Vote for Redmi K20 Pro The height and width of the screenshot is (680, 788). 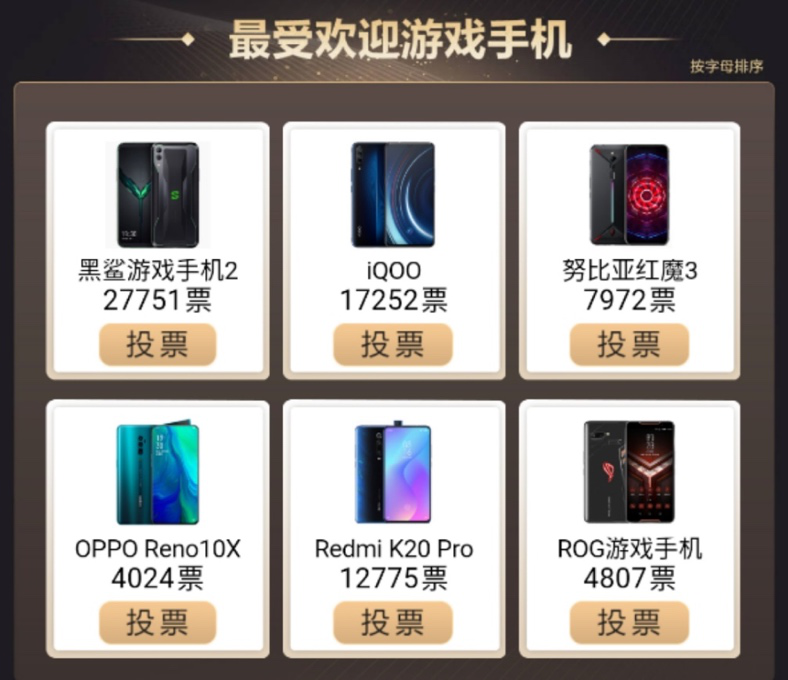393,622
